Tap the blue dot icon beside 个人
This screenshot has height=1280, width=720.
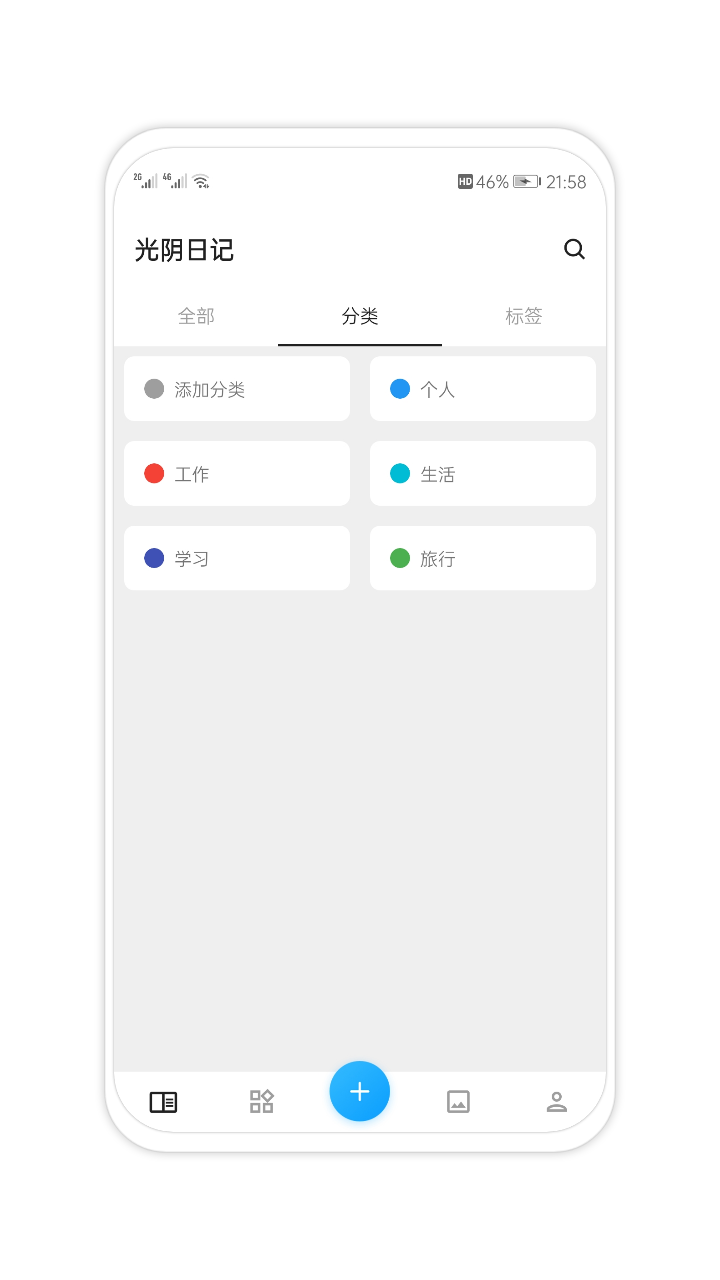pos(400,388)
